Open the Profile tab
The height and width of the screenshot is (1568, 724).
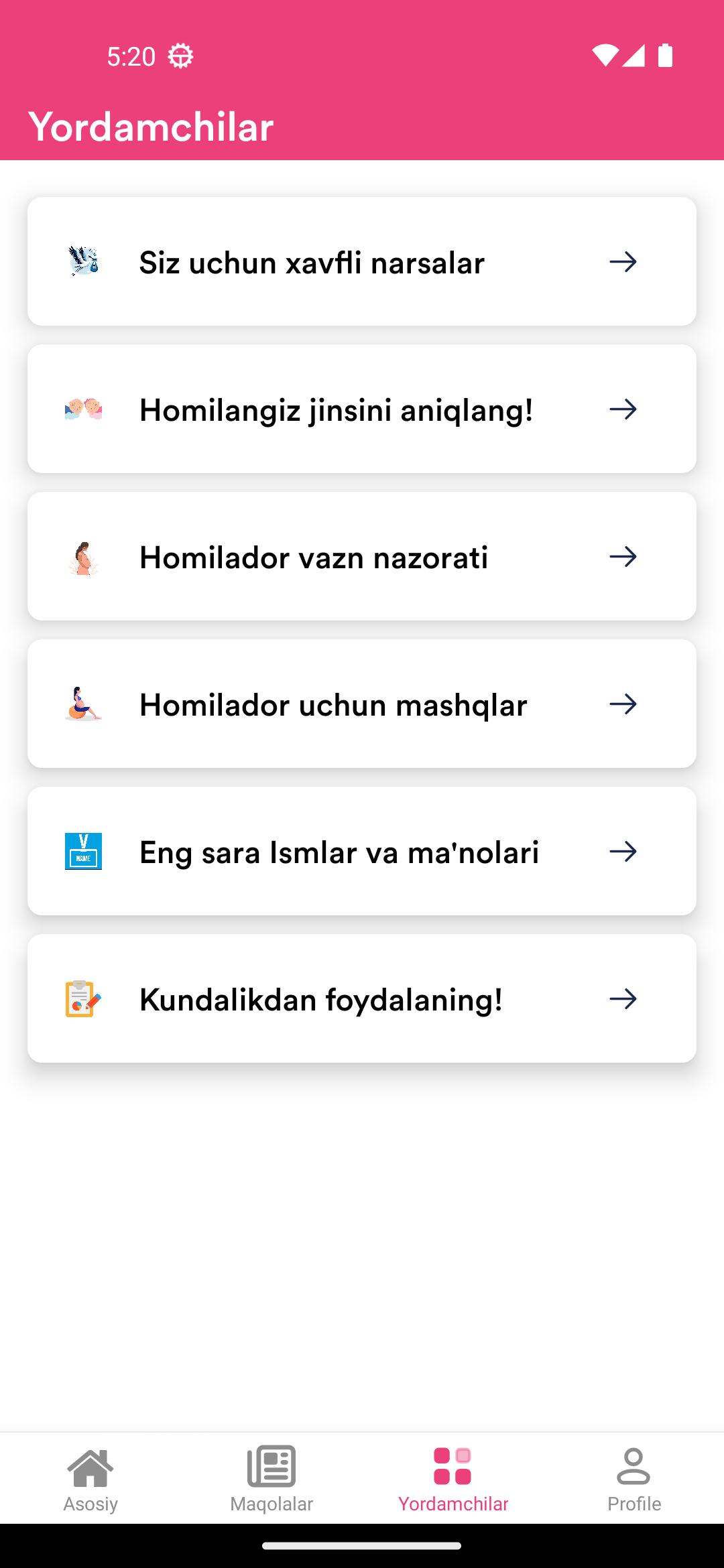pos(633,1479)
